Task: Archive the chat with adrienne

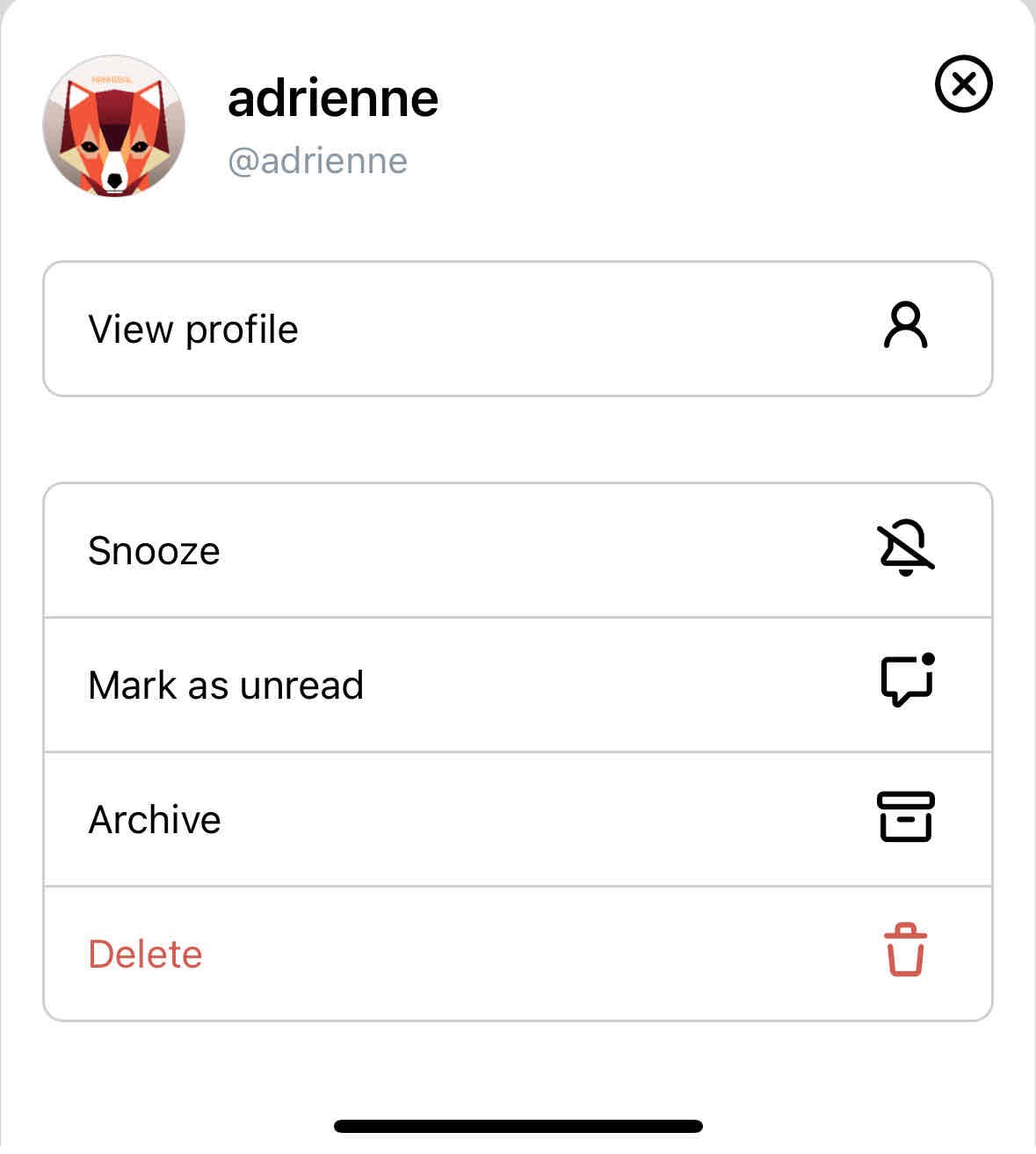Action: tap(518, 819)
